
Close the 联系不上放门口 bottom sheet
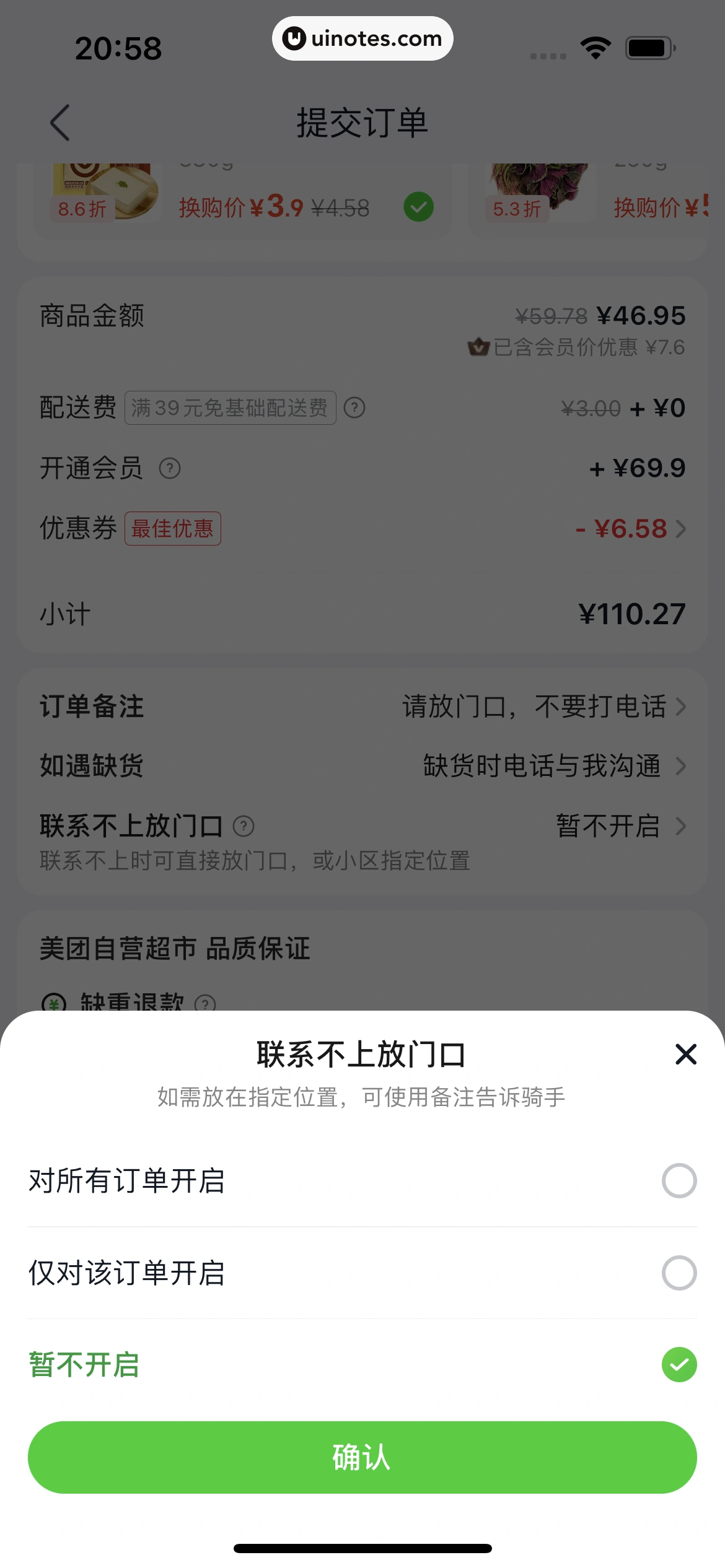685,1054
